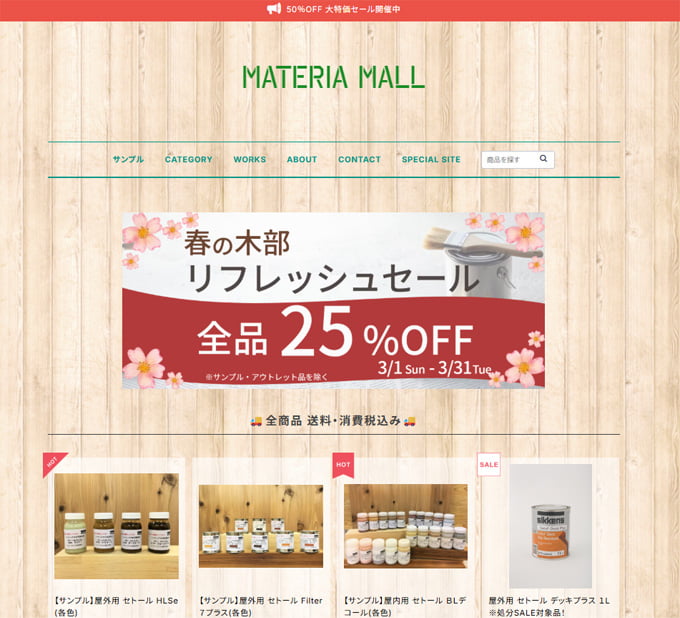Open the spring 25%OFF sale banner

(333, 300)
